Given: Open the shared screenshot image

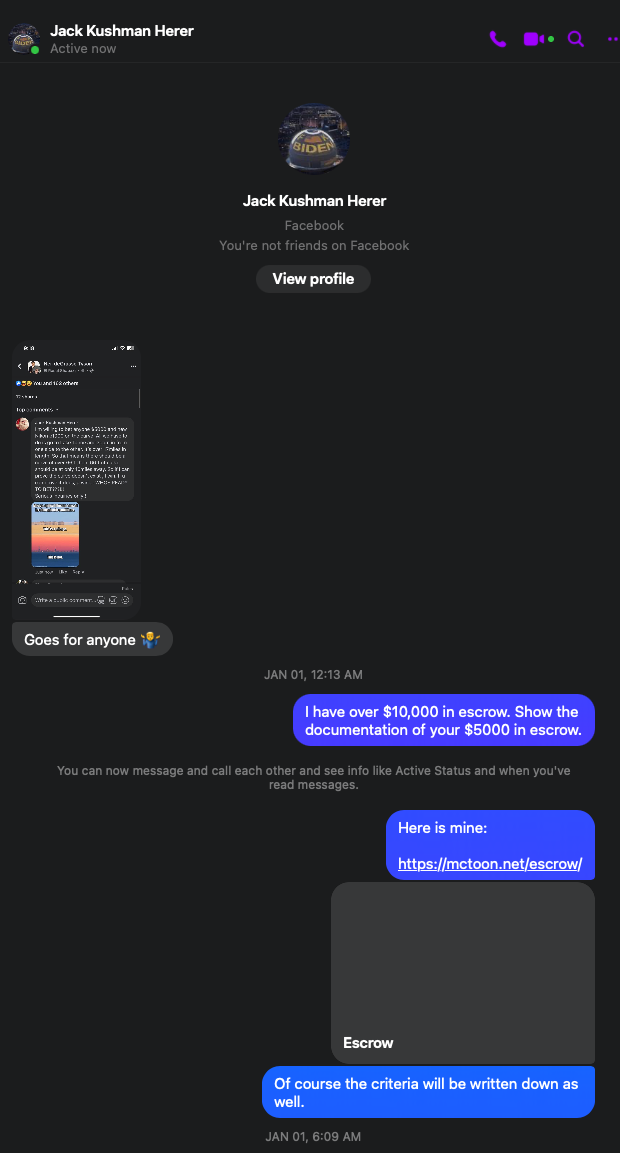Looking at the screenshot, I should tap(77, 477).
